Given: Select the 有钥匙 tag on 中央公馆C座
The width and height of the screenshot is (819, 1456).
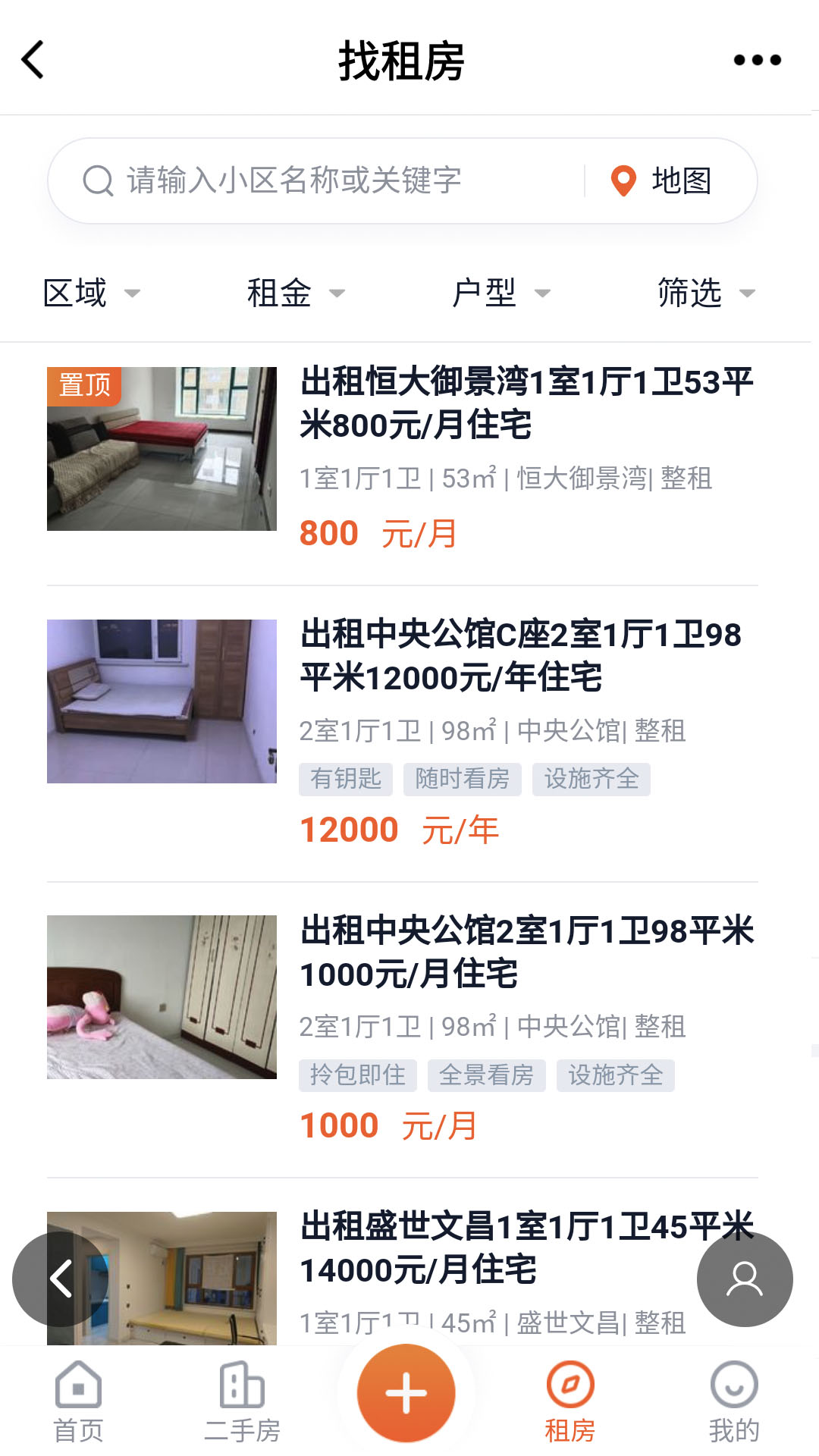Looking at the screenshot, I should pyautogui.click(x=346, y=779).
